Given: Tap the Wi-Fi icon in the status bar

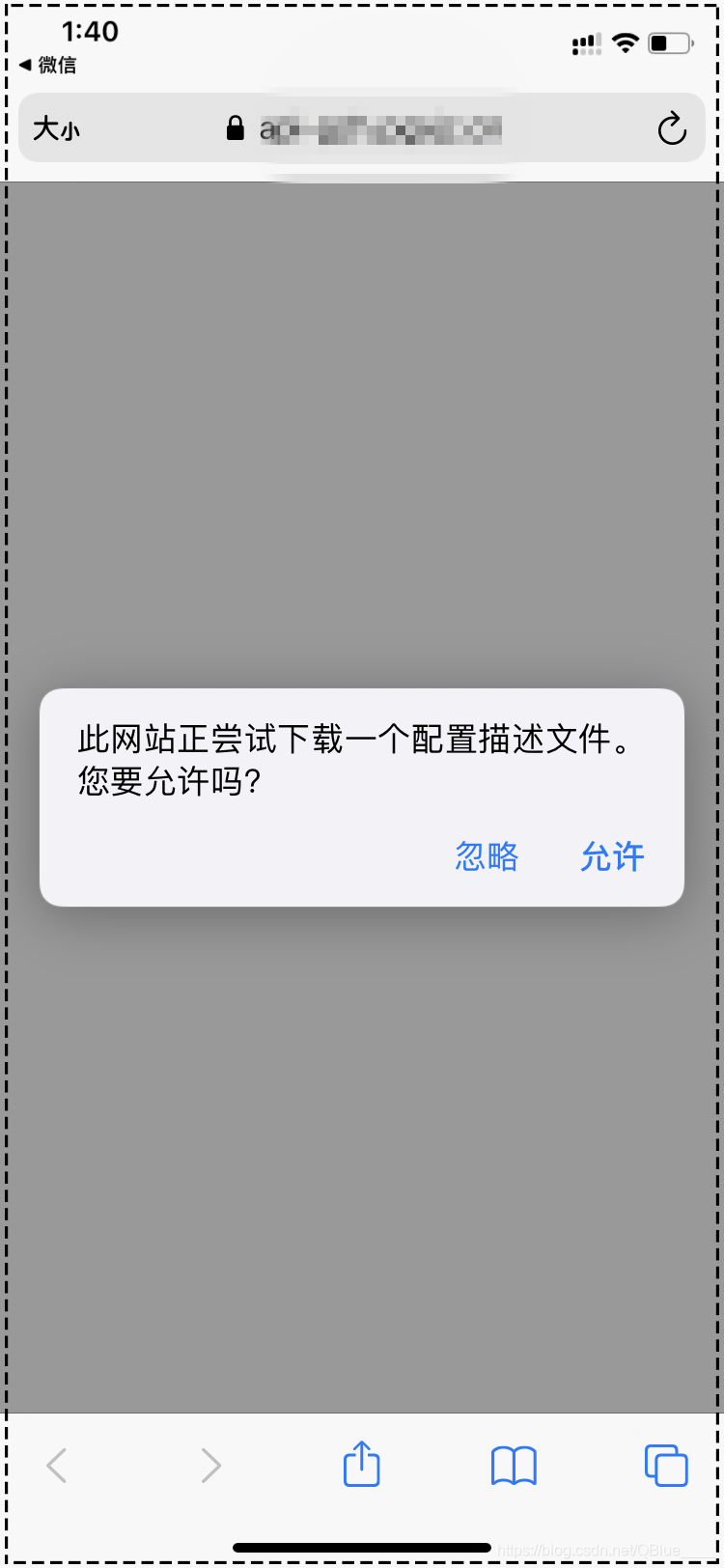Looking at the screenshot, I should coord(626,42).
